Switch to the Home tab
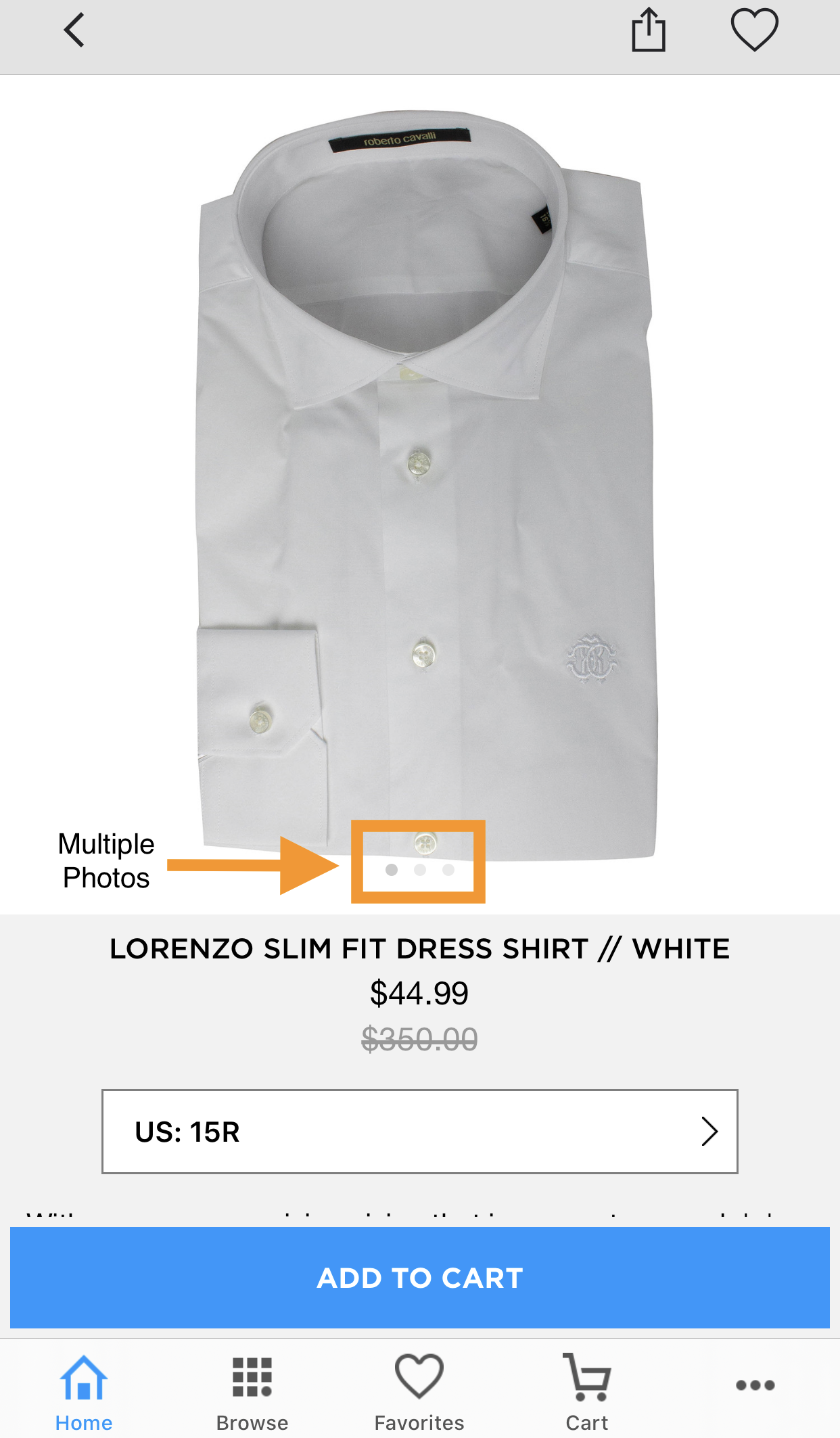Viewport: 840px width, 1438px height. coord(84,1393)
